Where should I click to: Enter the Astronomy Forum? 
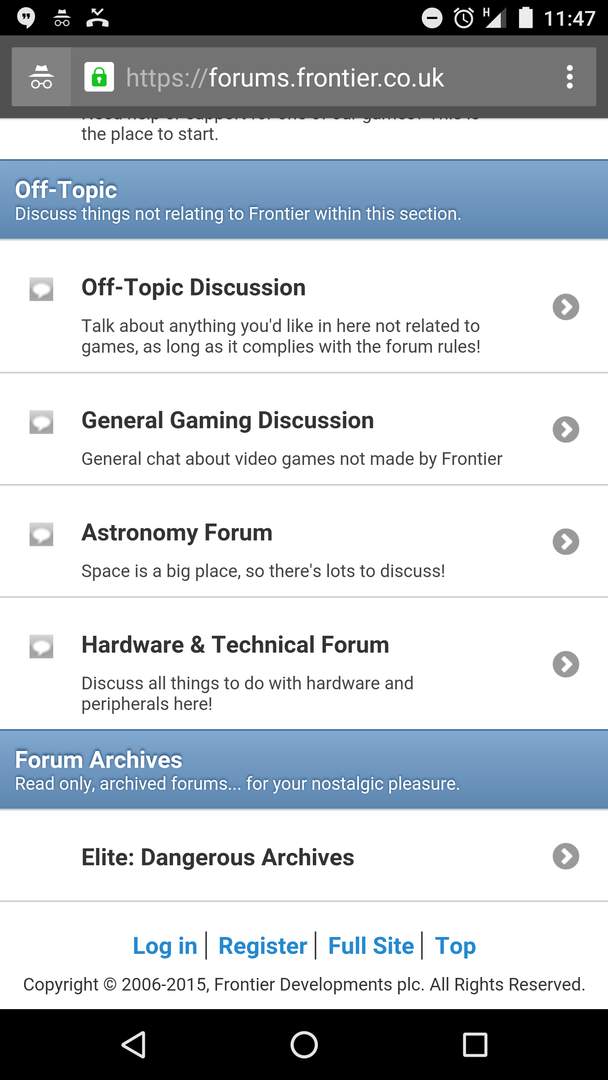click(304, 541)
